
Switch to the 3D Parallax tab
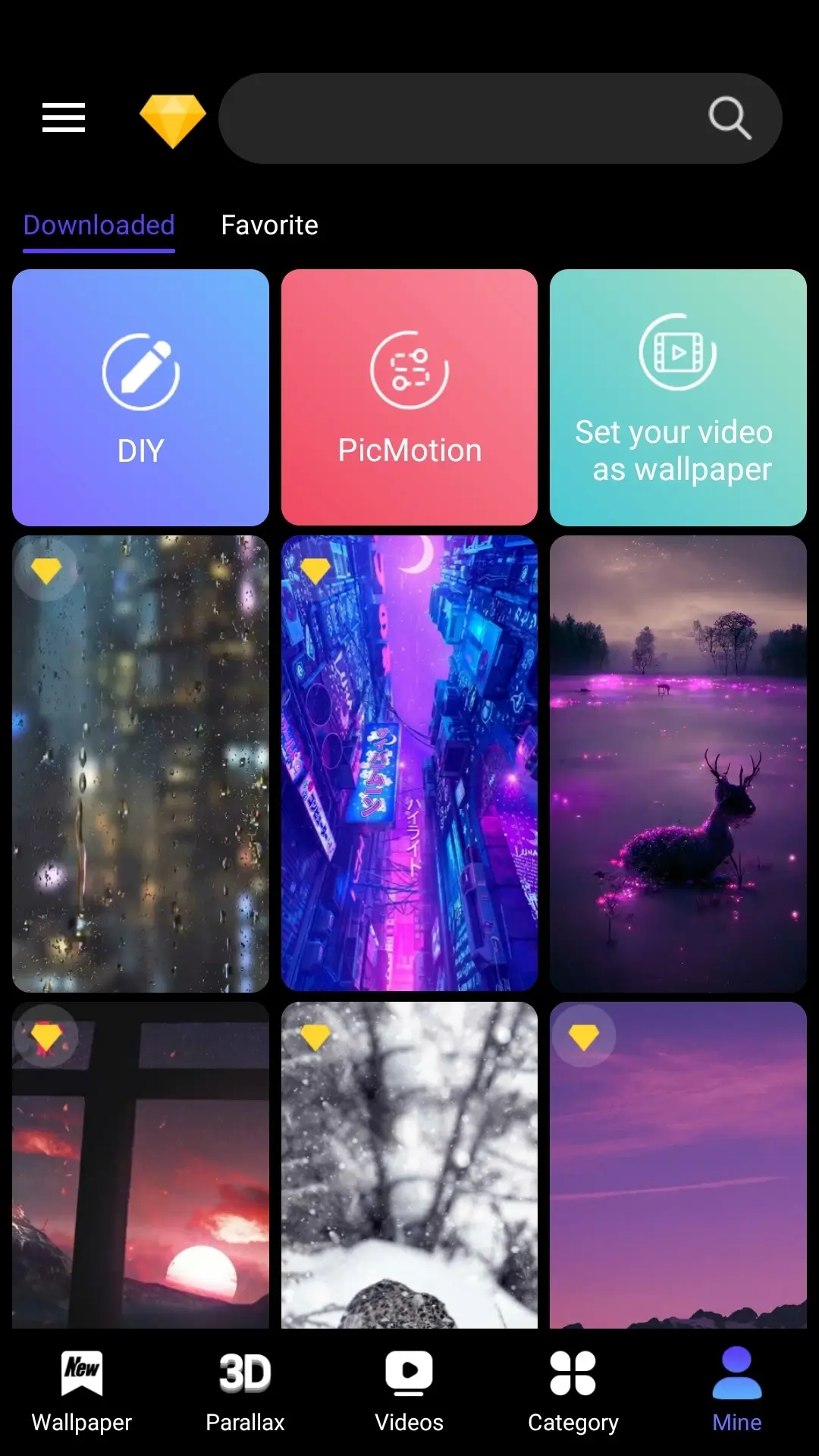(245, 1392)
